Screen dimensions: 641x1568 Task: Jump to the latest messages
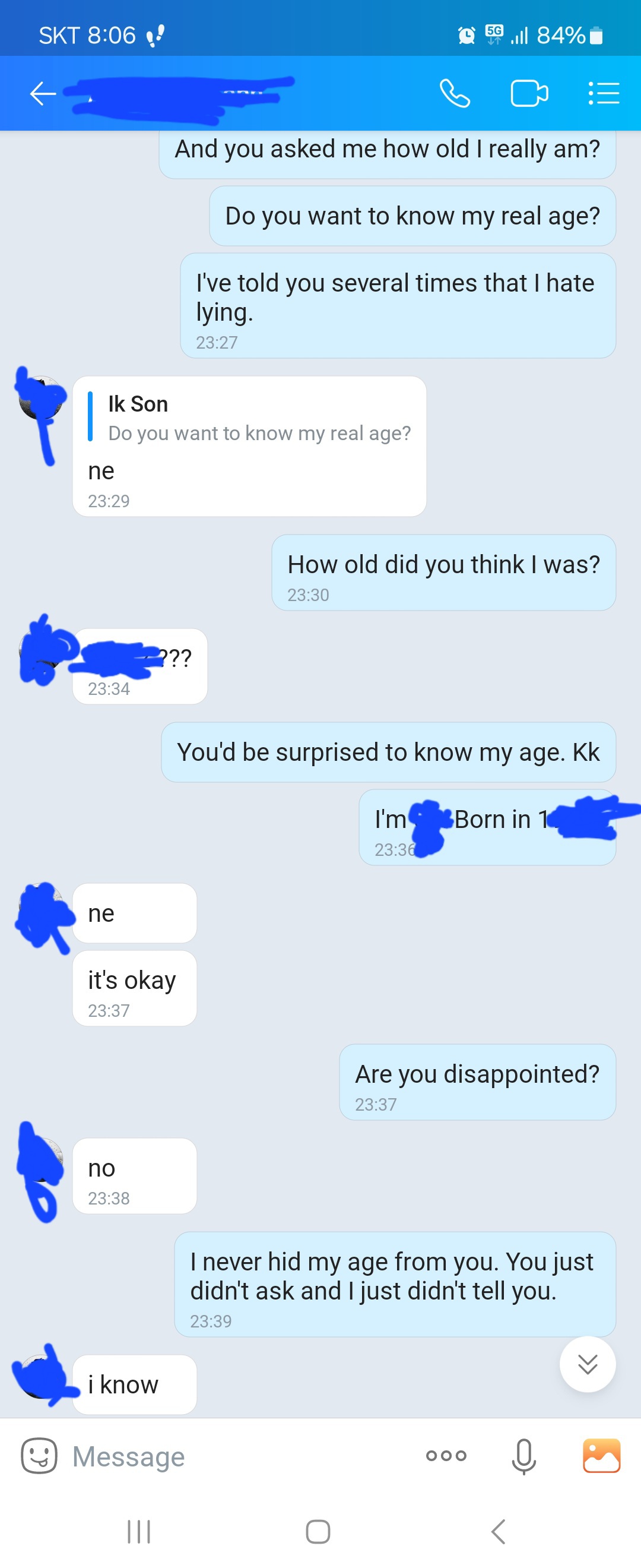[x=587, y=1364]
